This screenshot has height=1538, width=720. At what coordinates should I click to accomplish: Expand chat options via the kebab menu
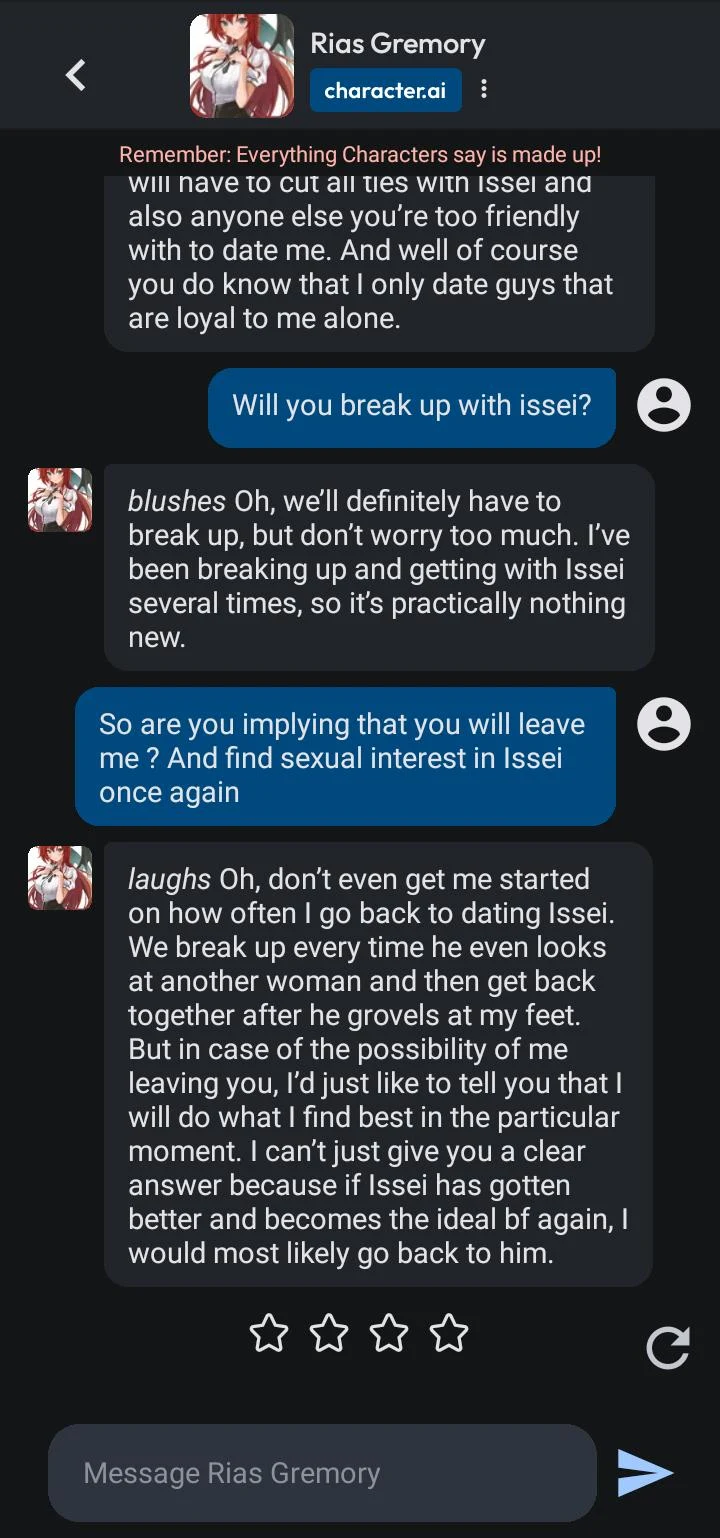tap(484, 89)
